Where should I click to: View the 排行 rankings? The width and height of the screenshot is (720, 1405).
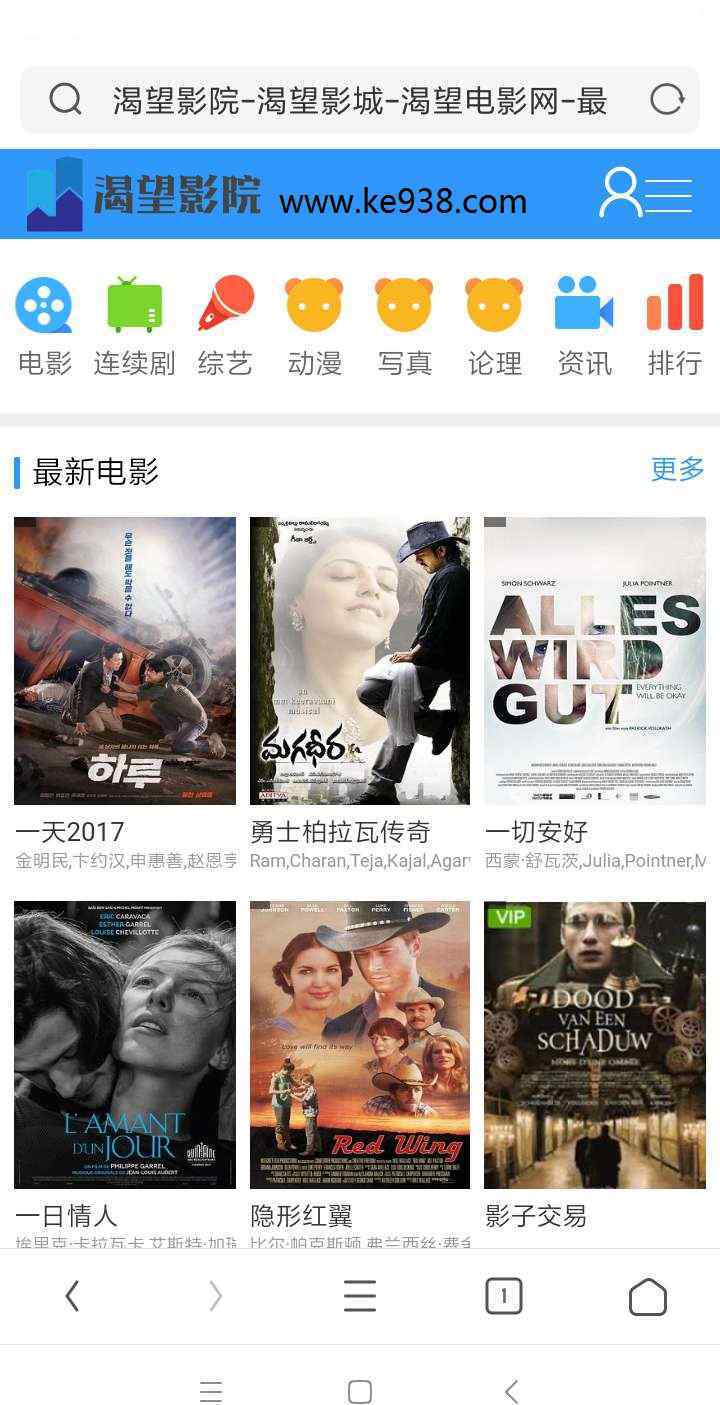[x=675, y=326]
